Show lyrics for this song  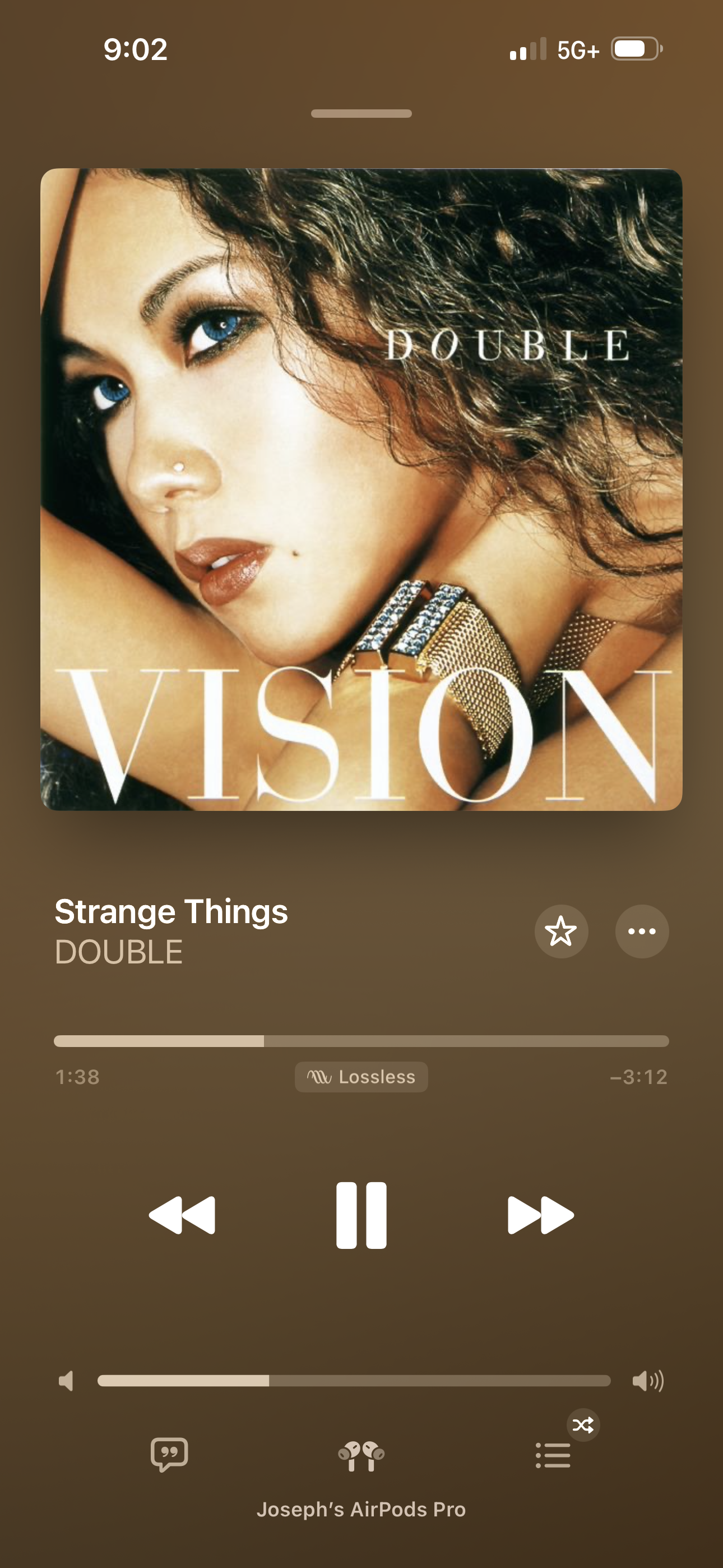coord(169,1455)
